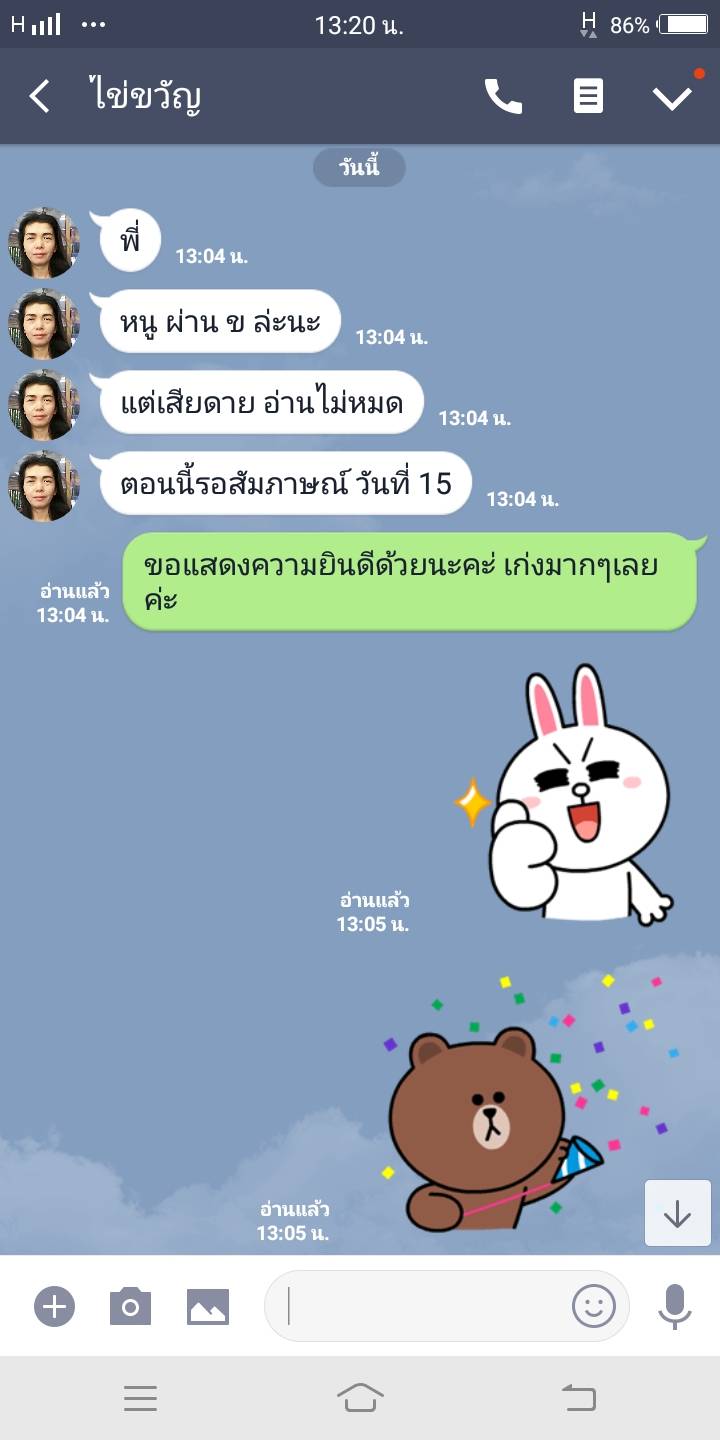
Task: Open the photo gallery picker
Action: 208,1306
